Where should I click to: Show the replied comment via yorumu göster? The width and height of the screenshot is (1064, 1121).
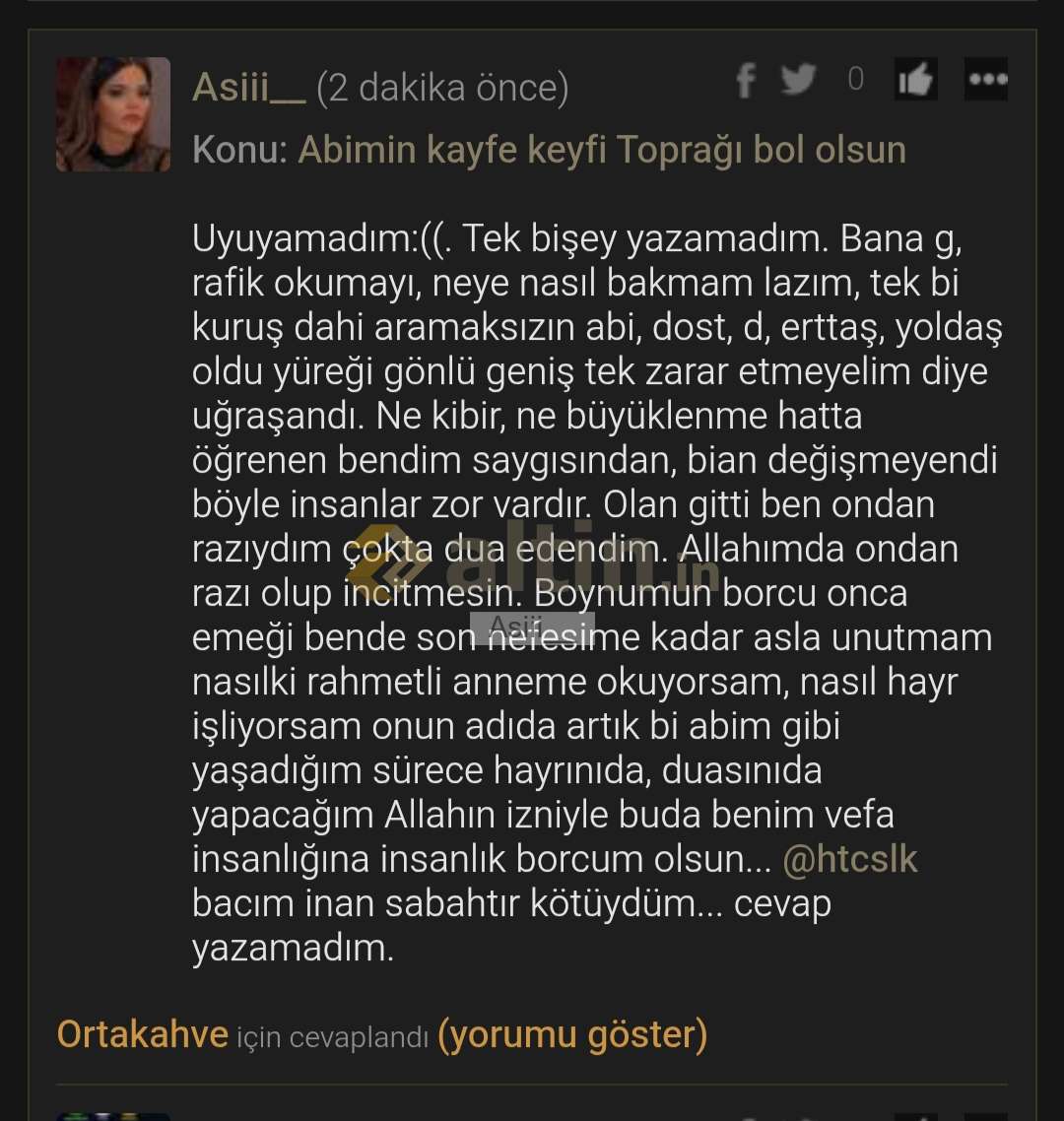click(572, 1034)
